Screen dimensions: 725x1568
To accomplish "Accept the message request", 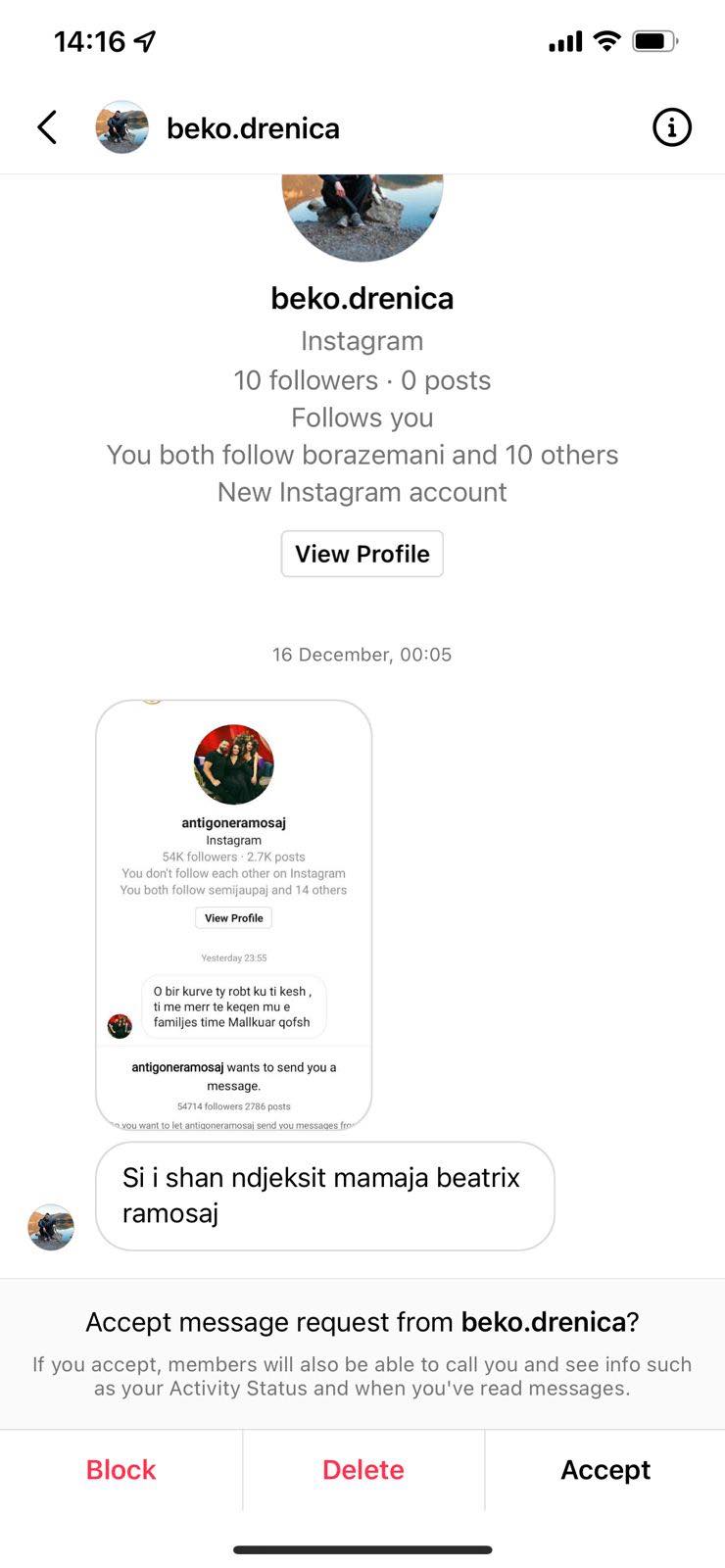I will [604, 1469].
